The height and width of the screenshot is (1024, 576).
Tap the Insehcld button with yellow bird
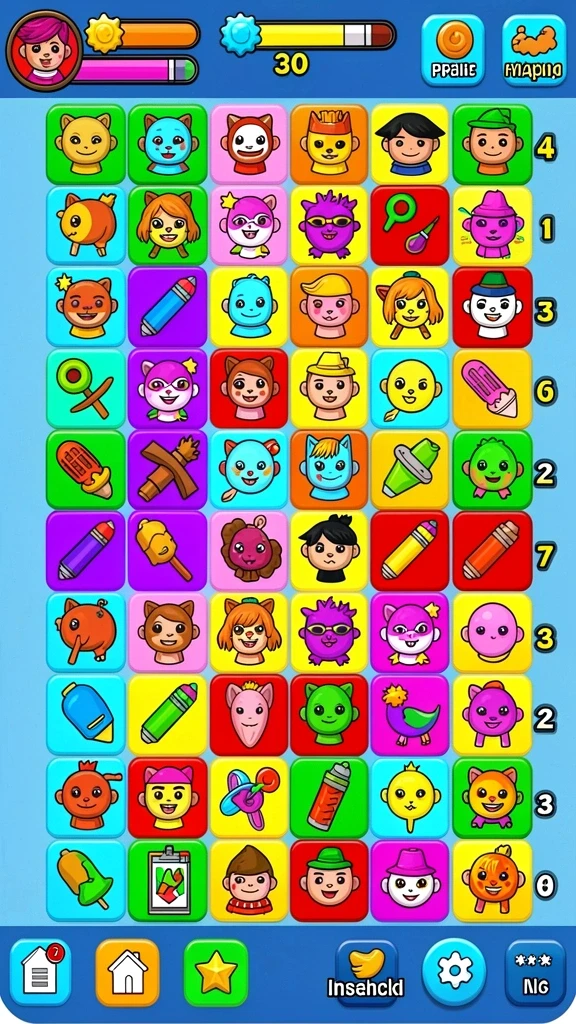tap(366, 972)
